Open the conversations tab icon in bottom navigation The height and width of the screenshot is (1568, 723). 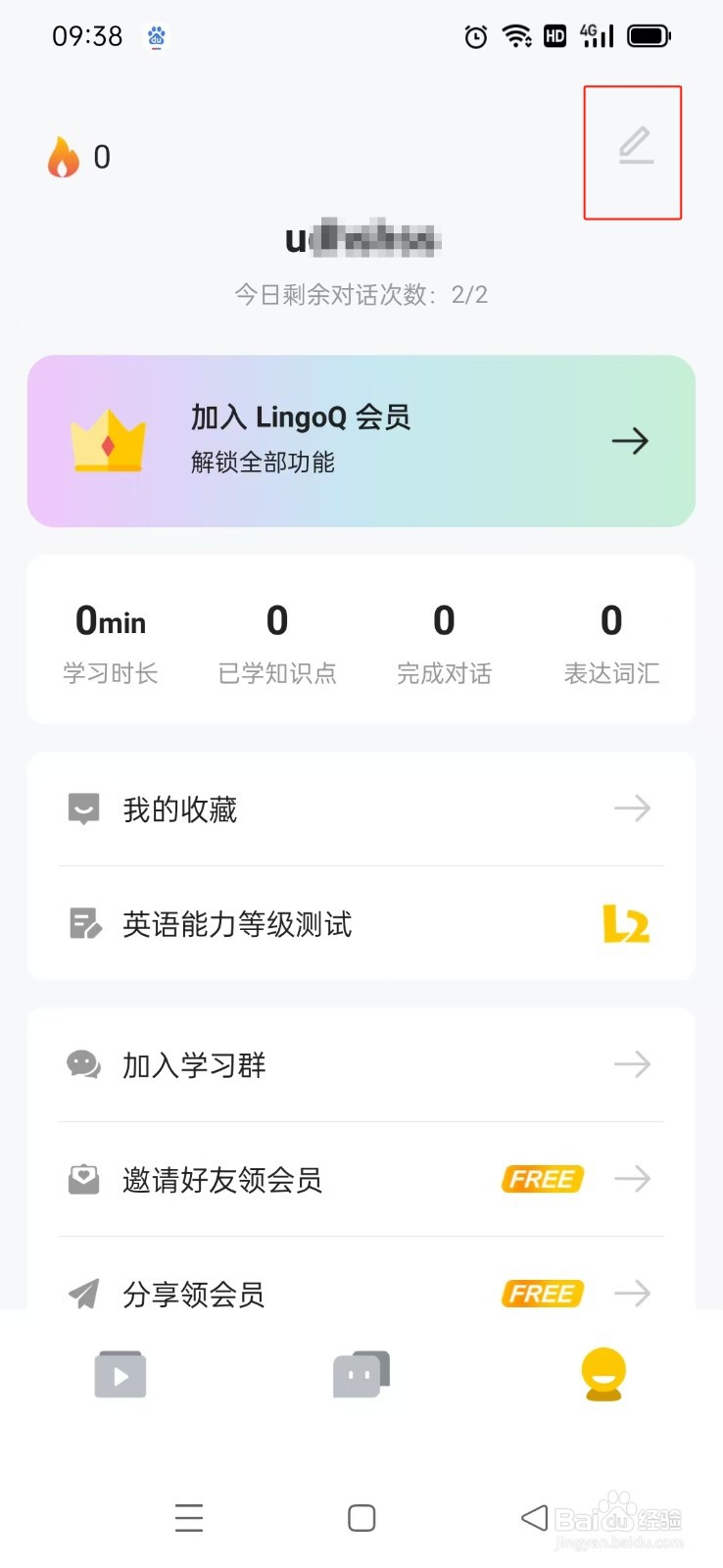pyautogui.click(x=361, y=1374)
